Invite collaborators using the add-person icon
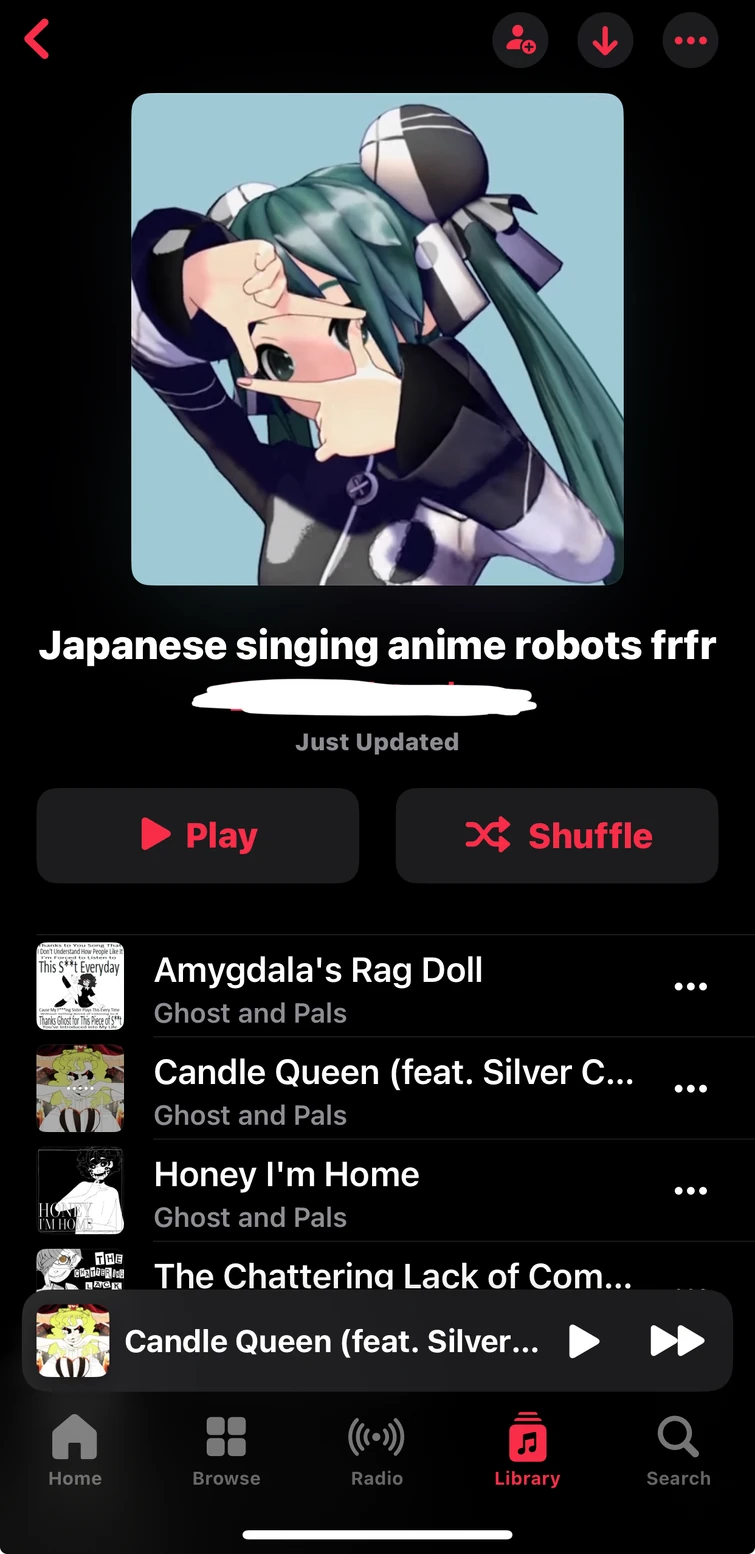The height and width of the screenshot is (1554, 755). 520,40
